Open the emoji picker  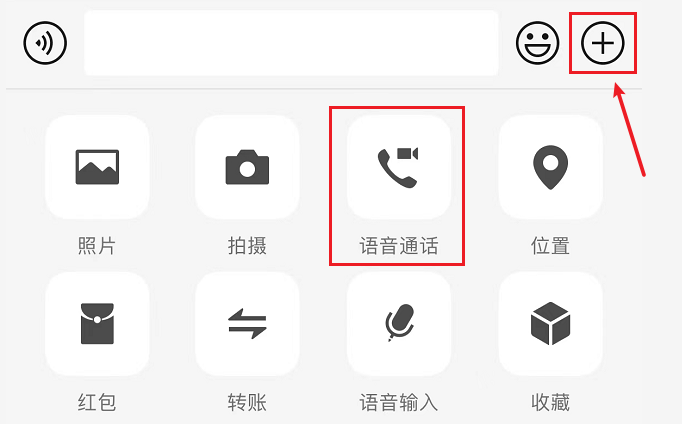[538, 43]
